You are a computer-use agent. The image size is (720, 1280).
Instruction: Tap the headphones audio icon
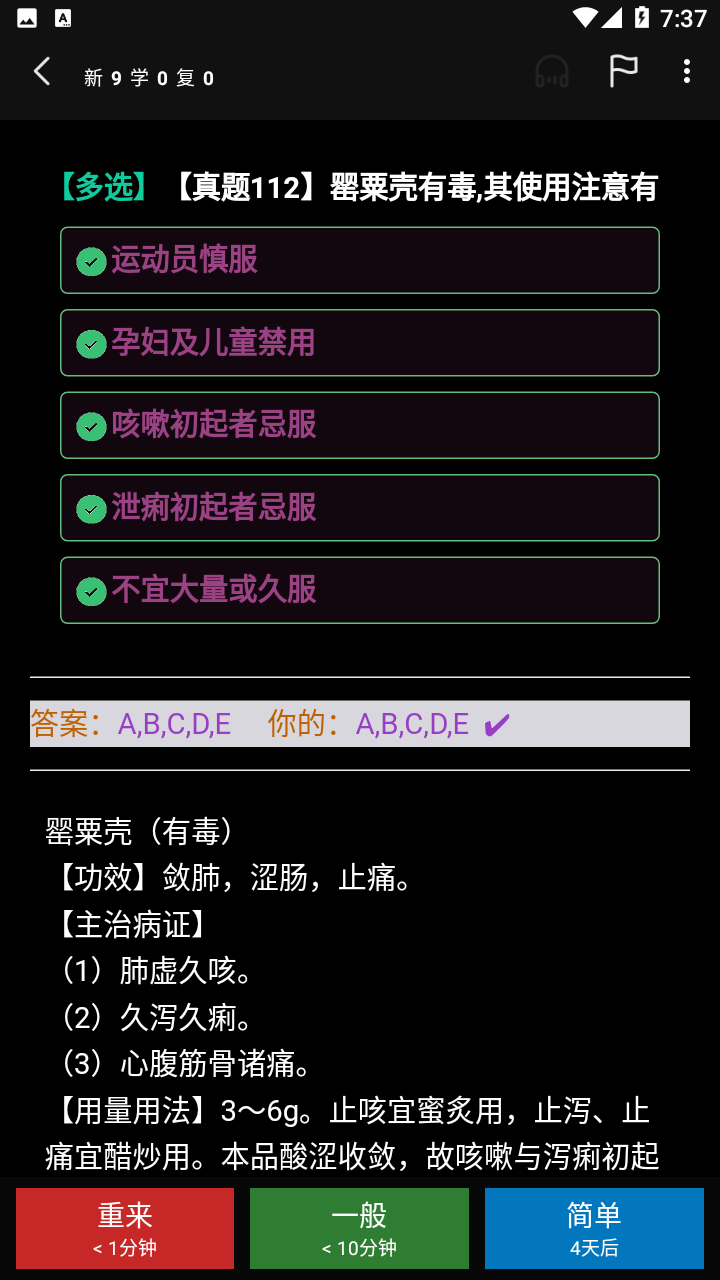coord(552,72)
